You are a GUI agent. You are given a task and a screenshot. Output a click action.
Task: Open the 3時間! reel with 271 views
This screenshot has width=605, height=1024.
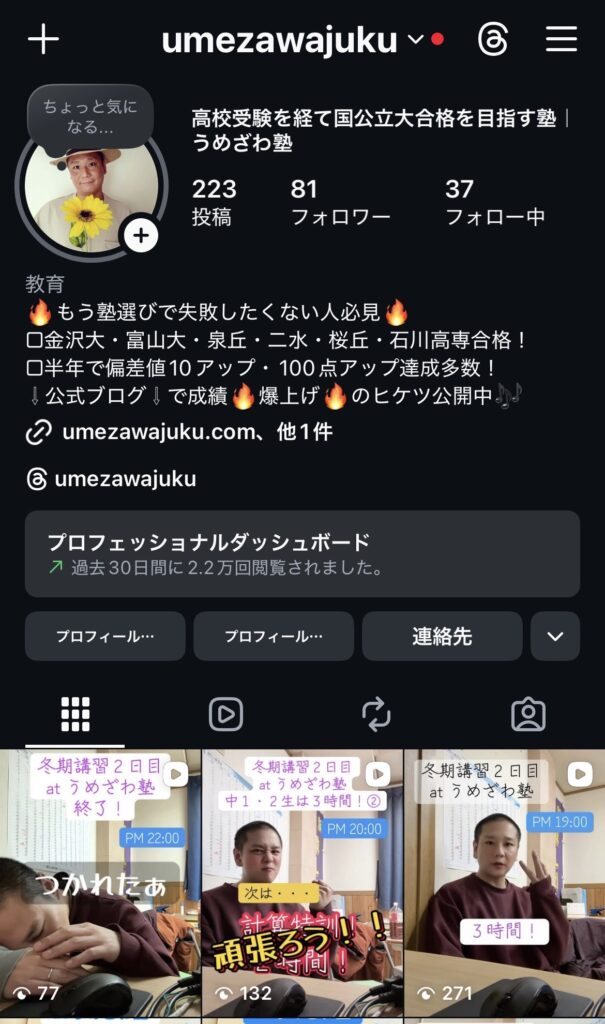pos(504,885)
